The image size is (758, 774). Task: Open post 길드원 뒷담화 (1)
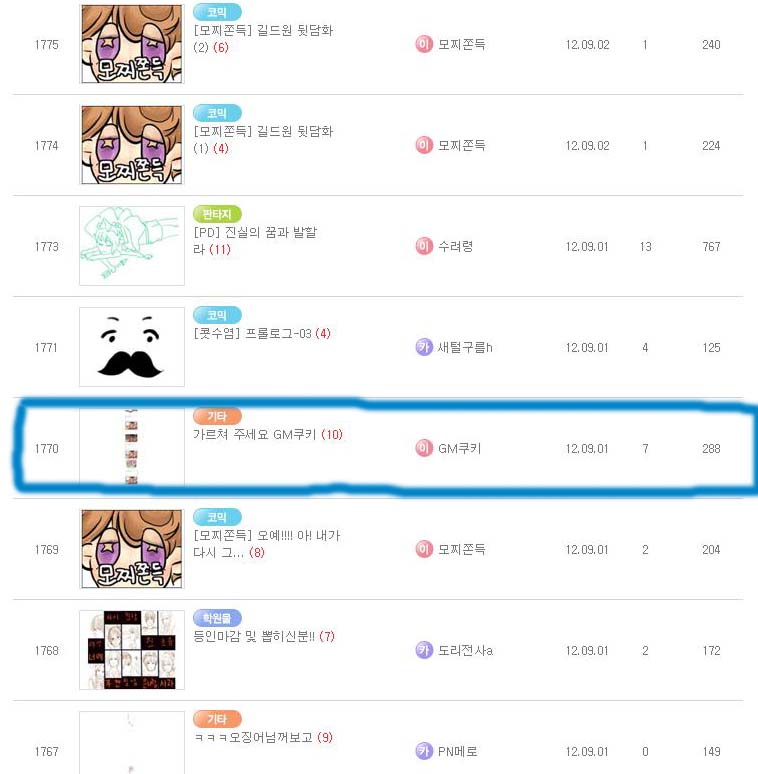[263, 132]
